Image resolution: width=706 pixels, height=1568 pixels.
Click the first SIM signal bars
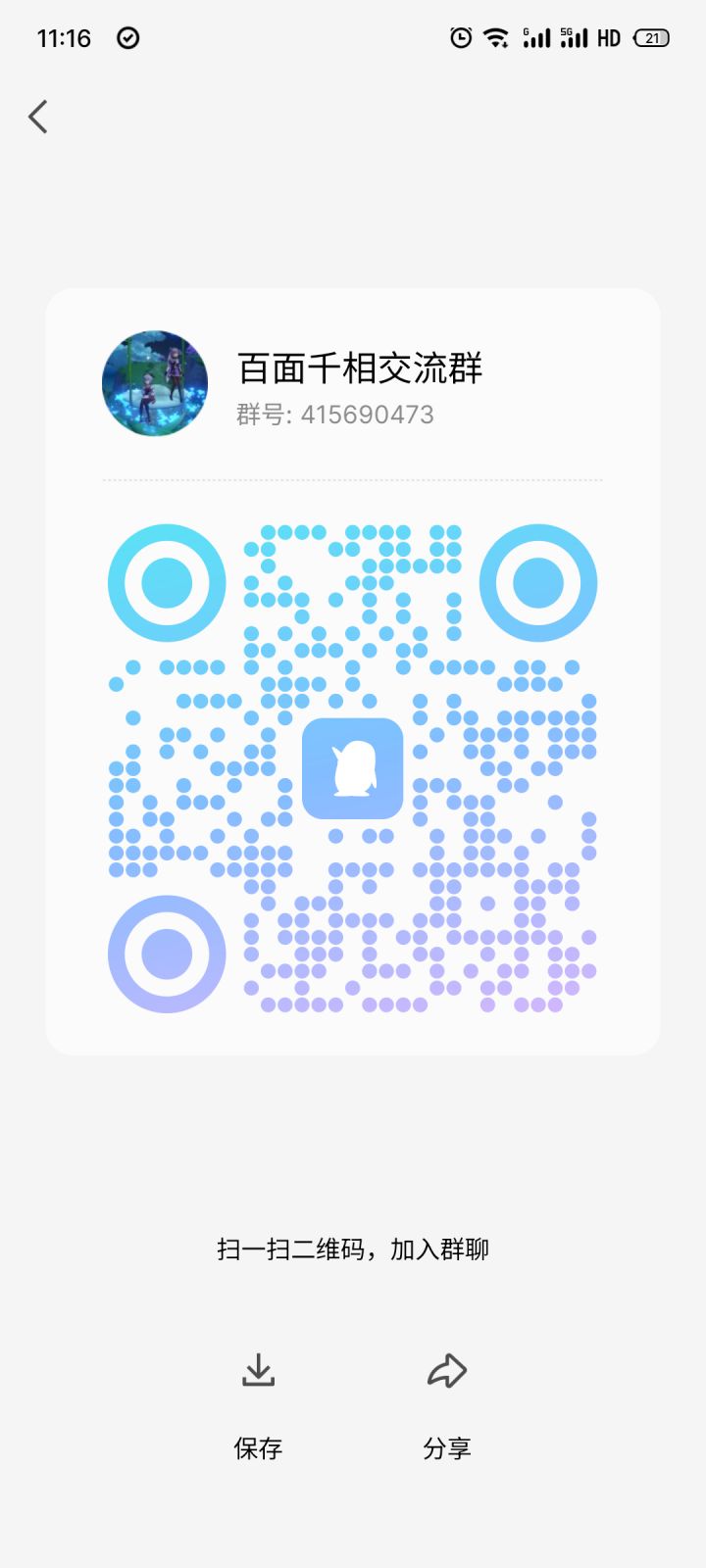[x=534, y=37]
